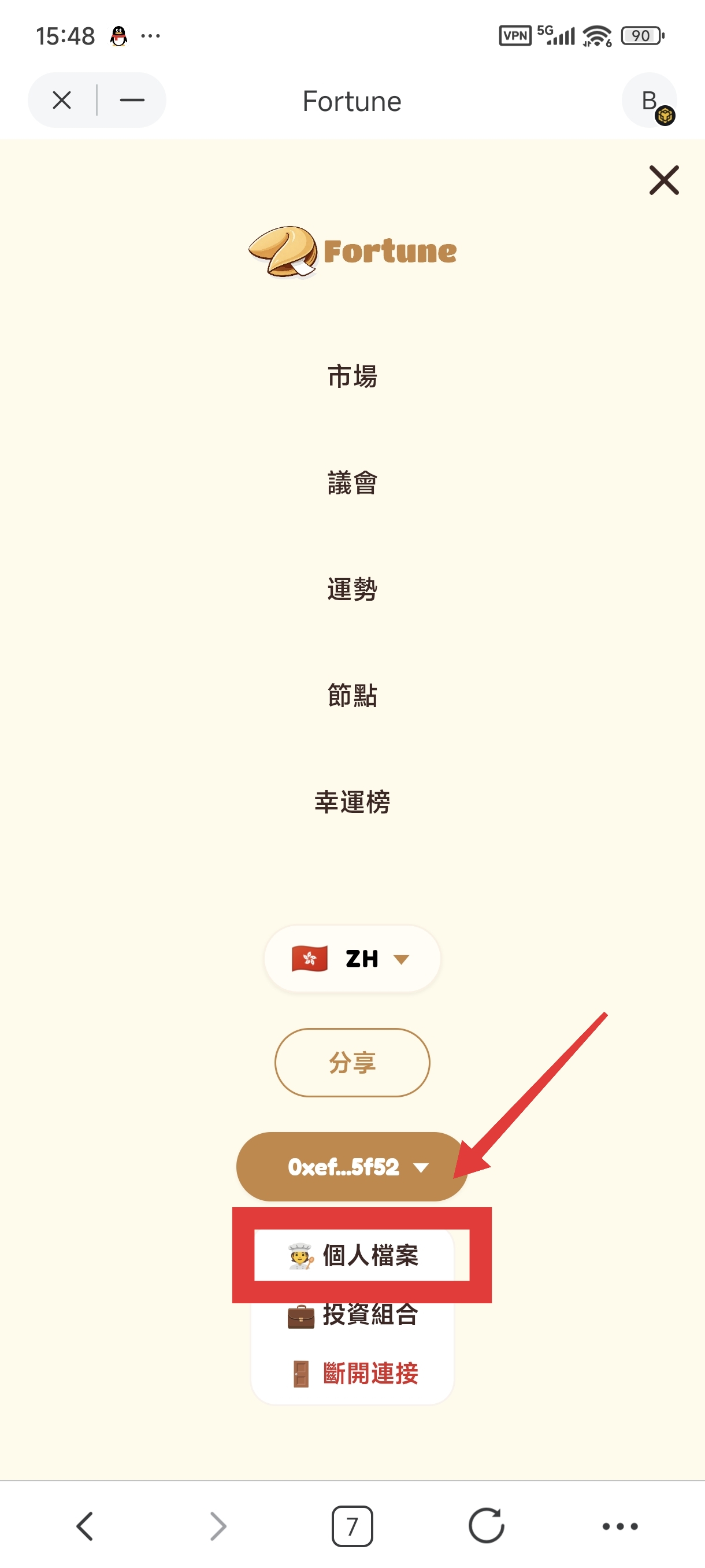Expand the ZH language dropdown
The image size is (705, 1568).
pyautogui.click(x=352, y=959)
